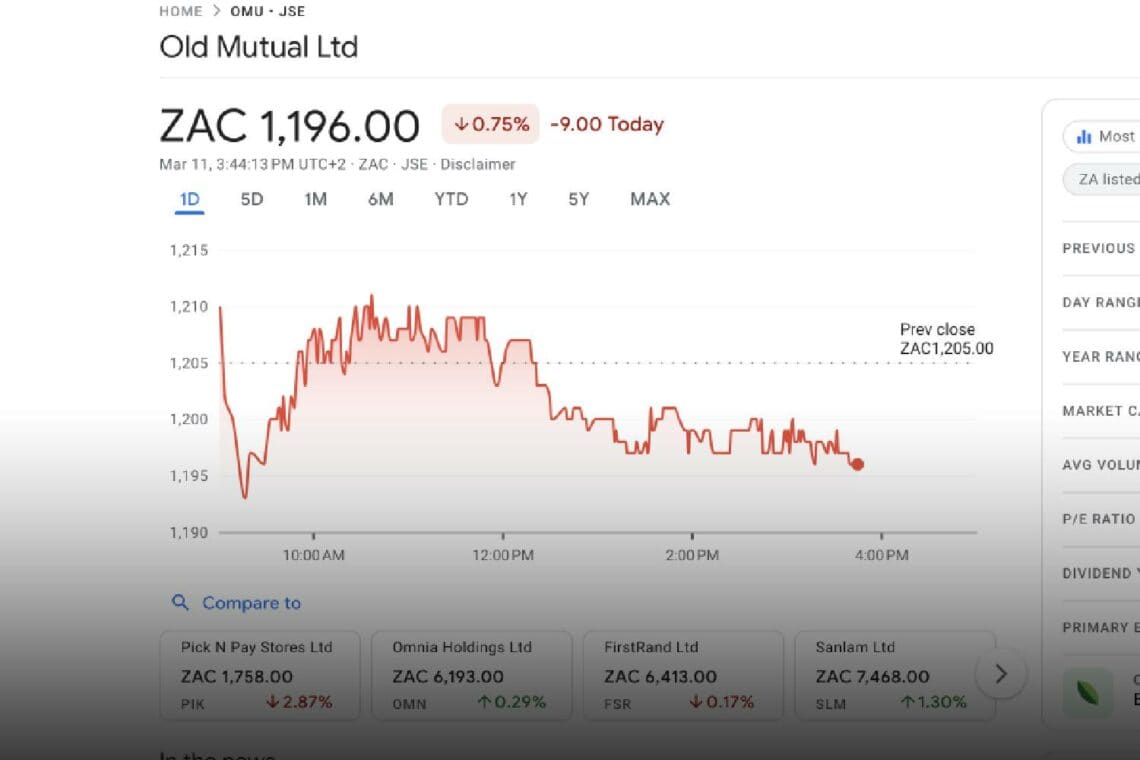Show the 1M price chart

pos(315,199)
